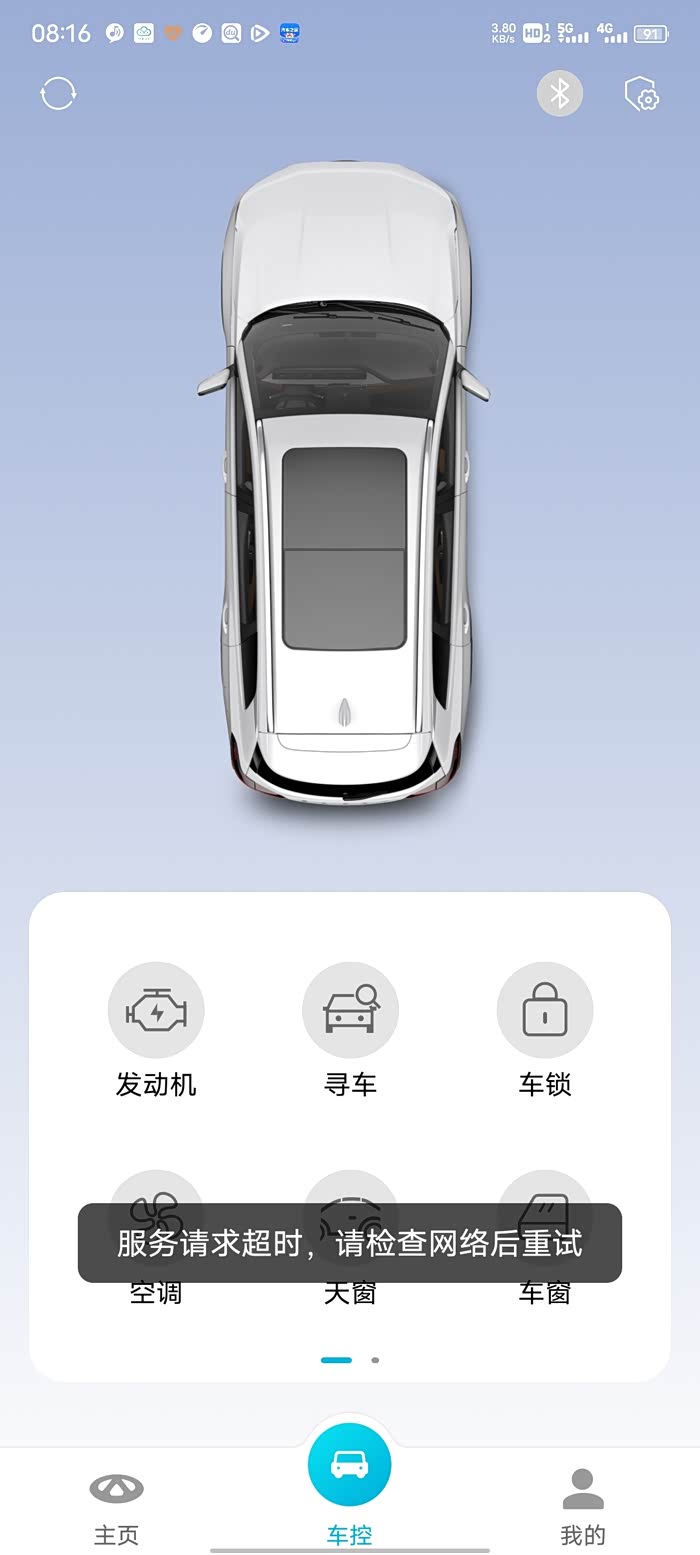Open the 我的 profile tab
Viewport: 700px width, 1555px height.
pyautogui.click(x=583, y=1508)
